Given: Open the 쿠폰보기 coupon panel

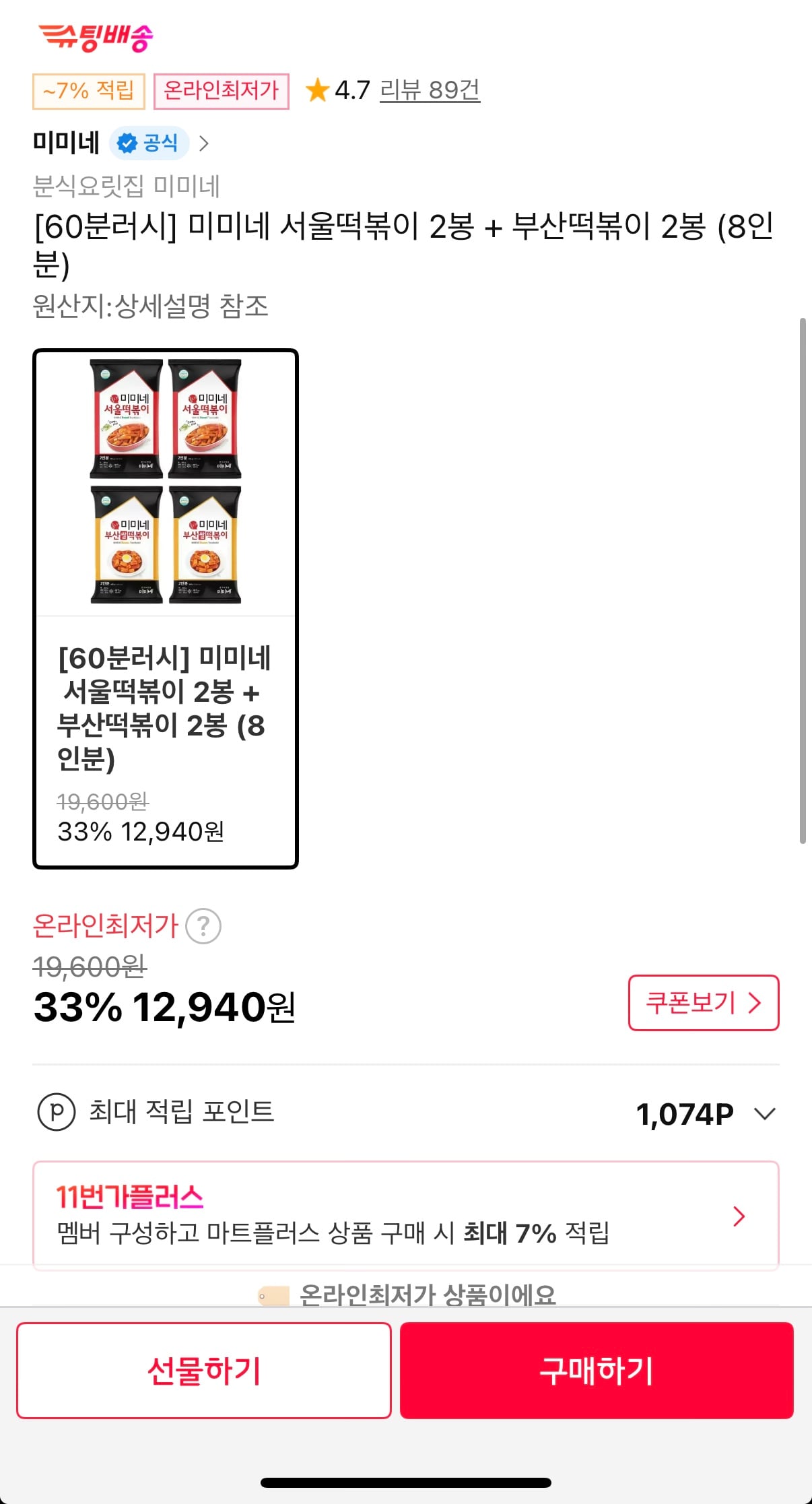Looking at the screenshot, I should coord(703,1003).
